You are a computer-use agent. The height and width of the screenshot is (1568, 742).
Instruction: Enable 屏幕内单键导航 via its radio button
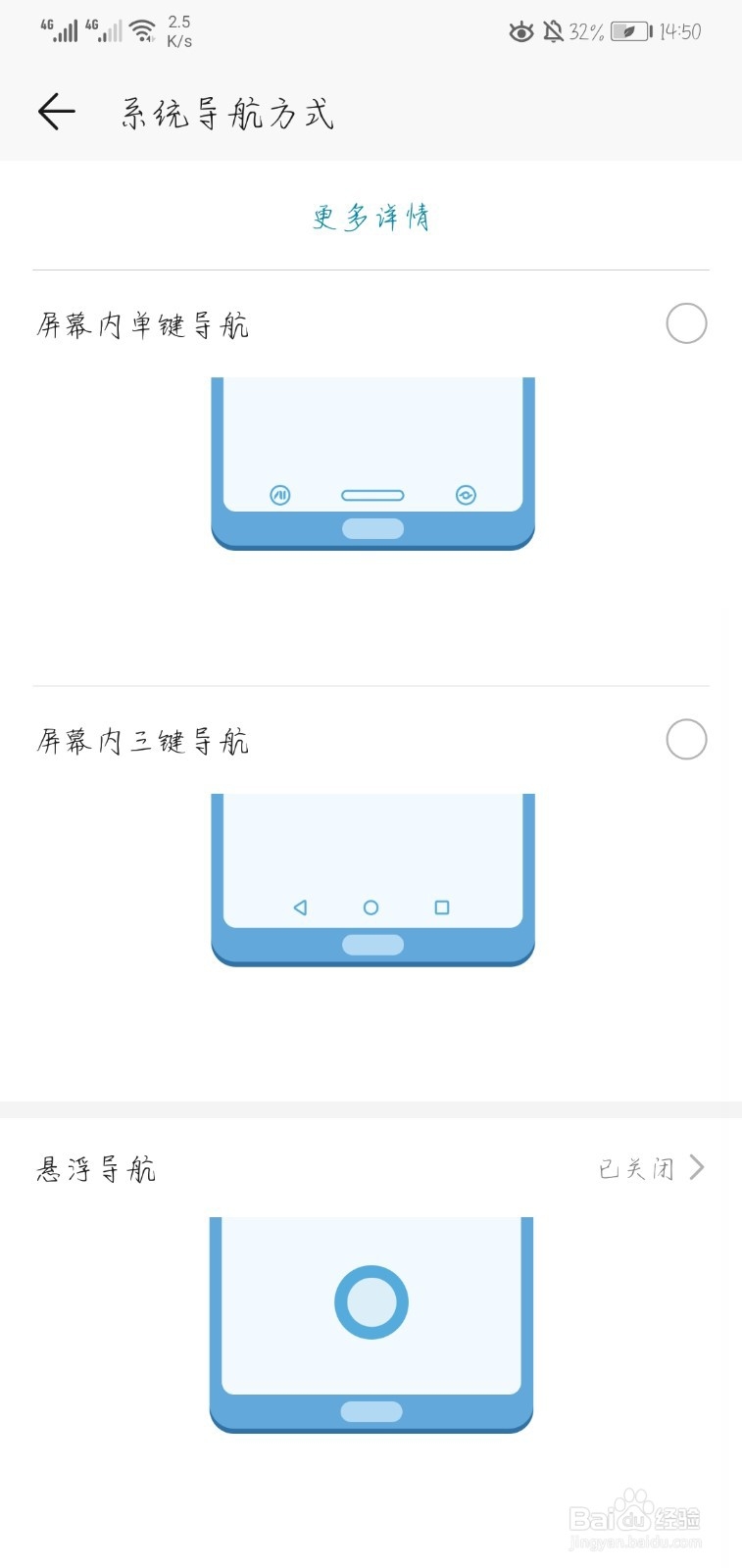(x=687, y=322)
